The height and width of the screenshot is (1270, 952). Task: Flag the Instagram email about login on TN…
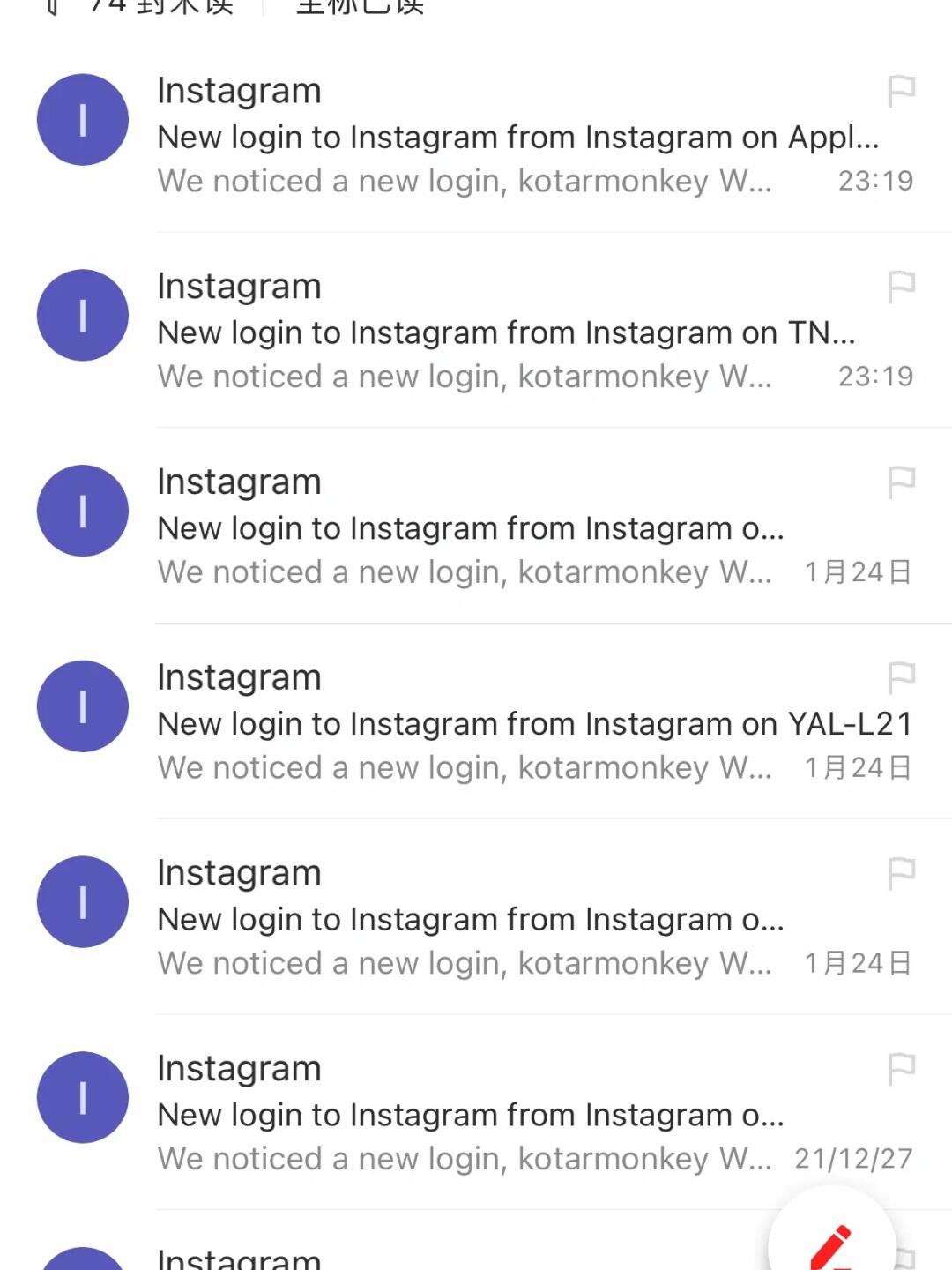click(901, 287)
